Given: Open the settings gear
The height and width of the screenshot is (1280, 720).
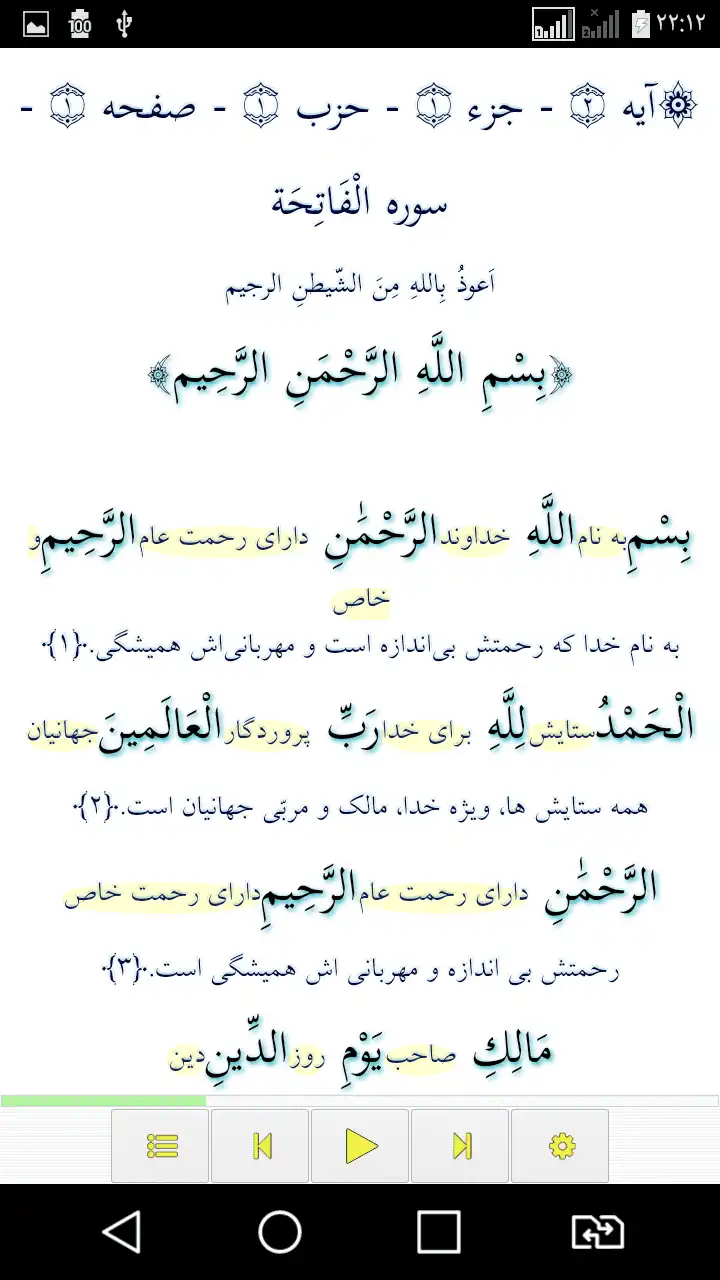Looking at the screenshot, I should (561, 1146).
